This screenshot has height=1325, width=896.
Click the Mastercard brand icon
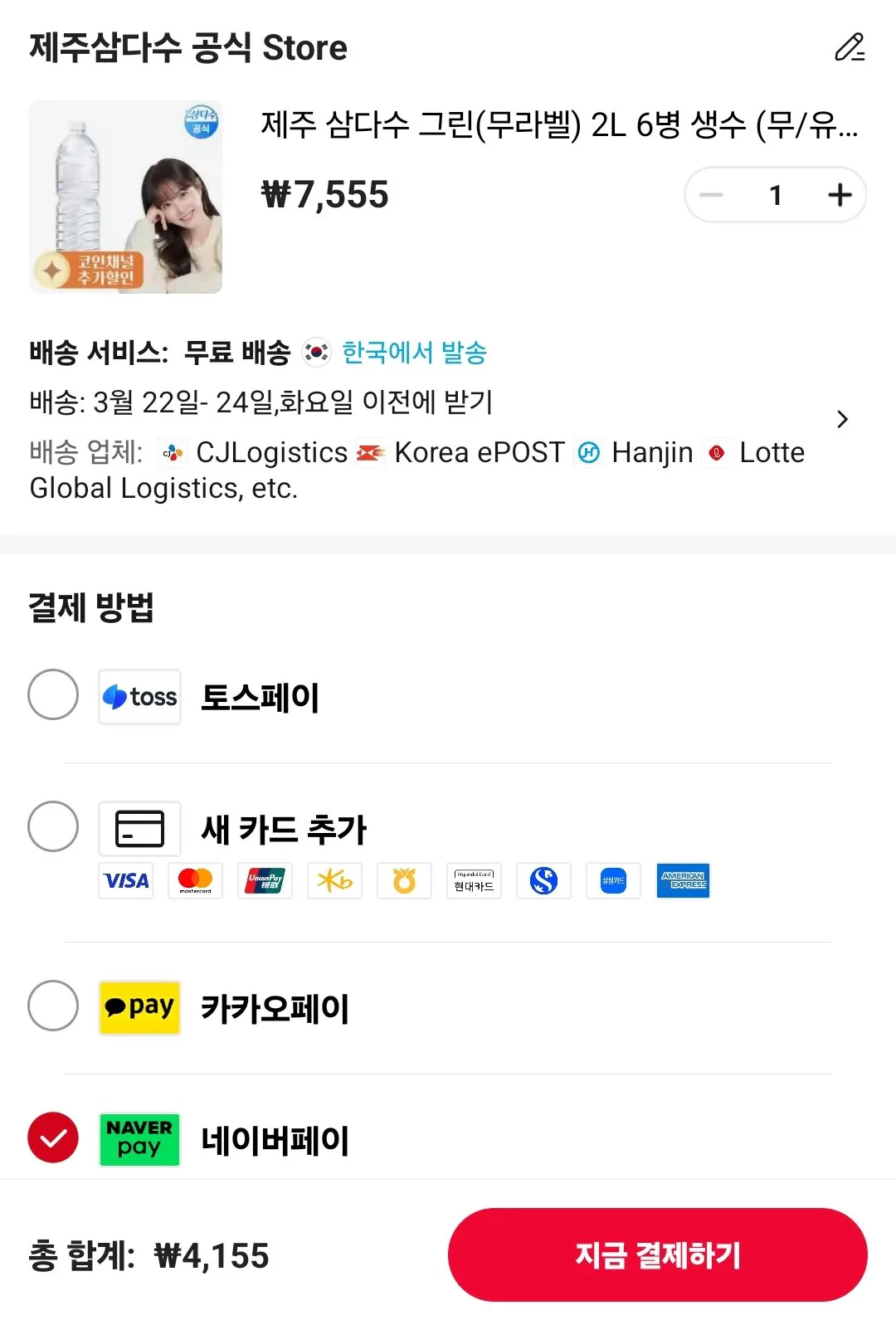[x=195, y=881]
